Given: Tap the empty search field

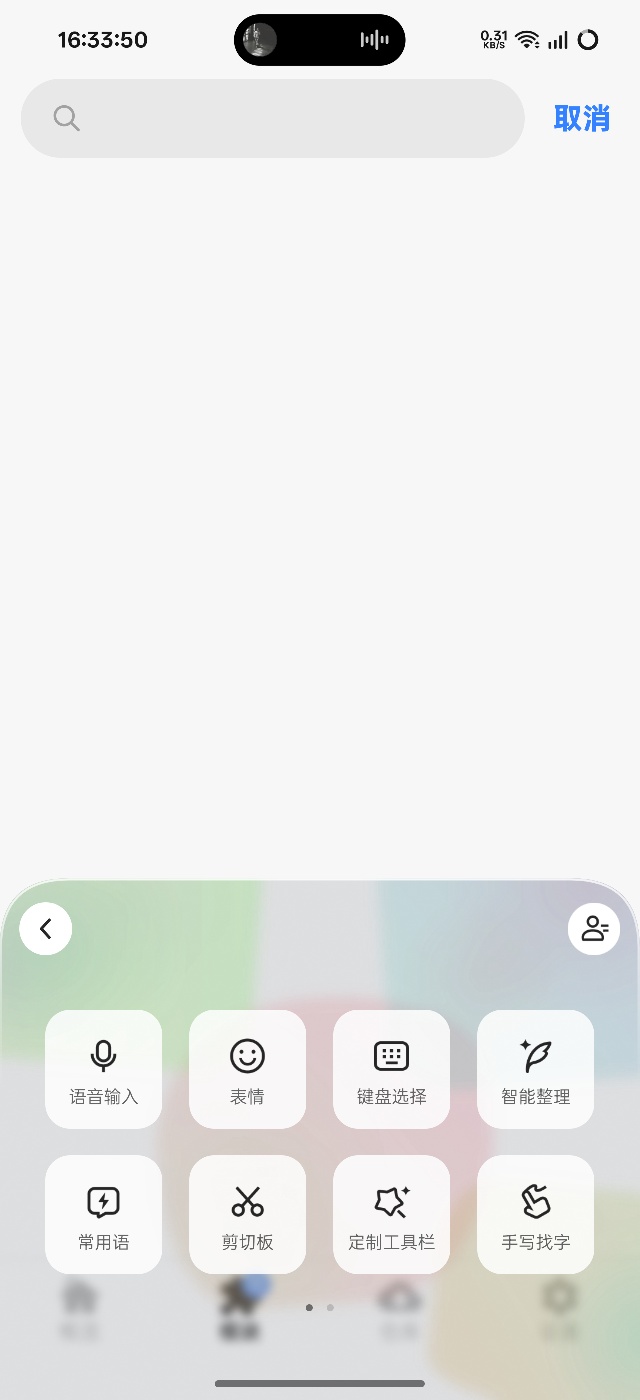Looking at the screenshot, I should pos(272,118).
